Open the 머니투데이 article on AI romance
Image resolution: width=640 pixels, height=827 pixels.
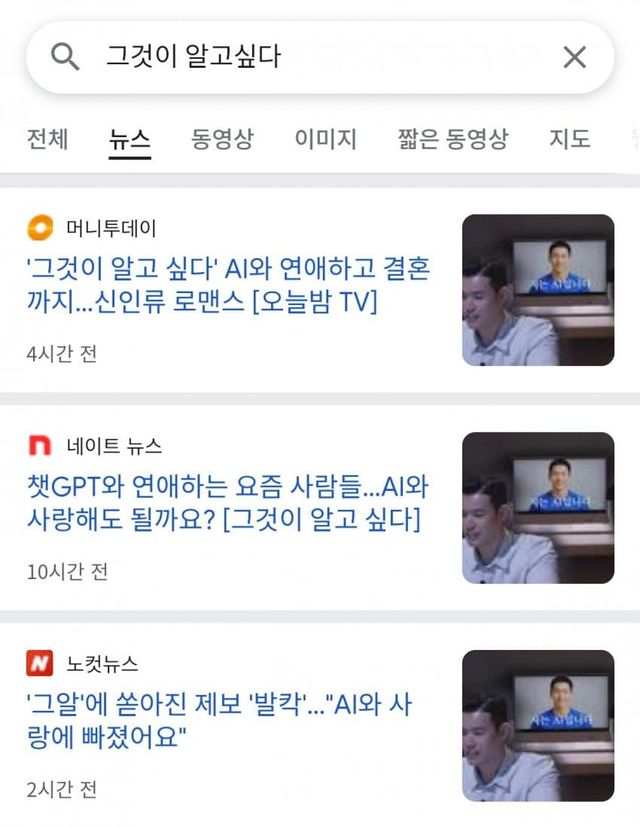[x=230, y=285]
